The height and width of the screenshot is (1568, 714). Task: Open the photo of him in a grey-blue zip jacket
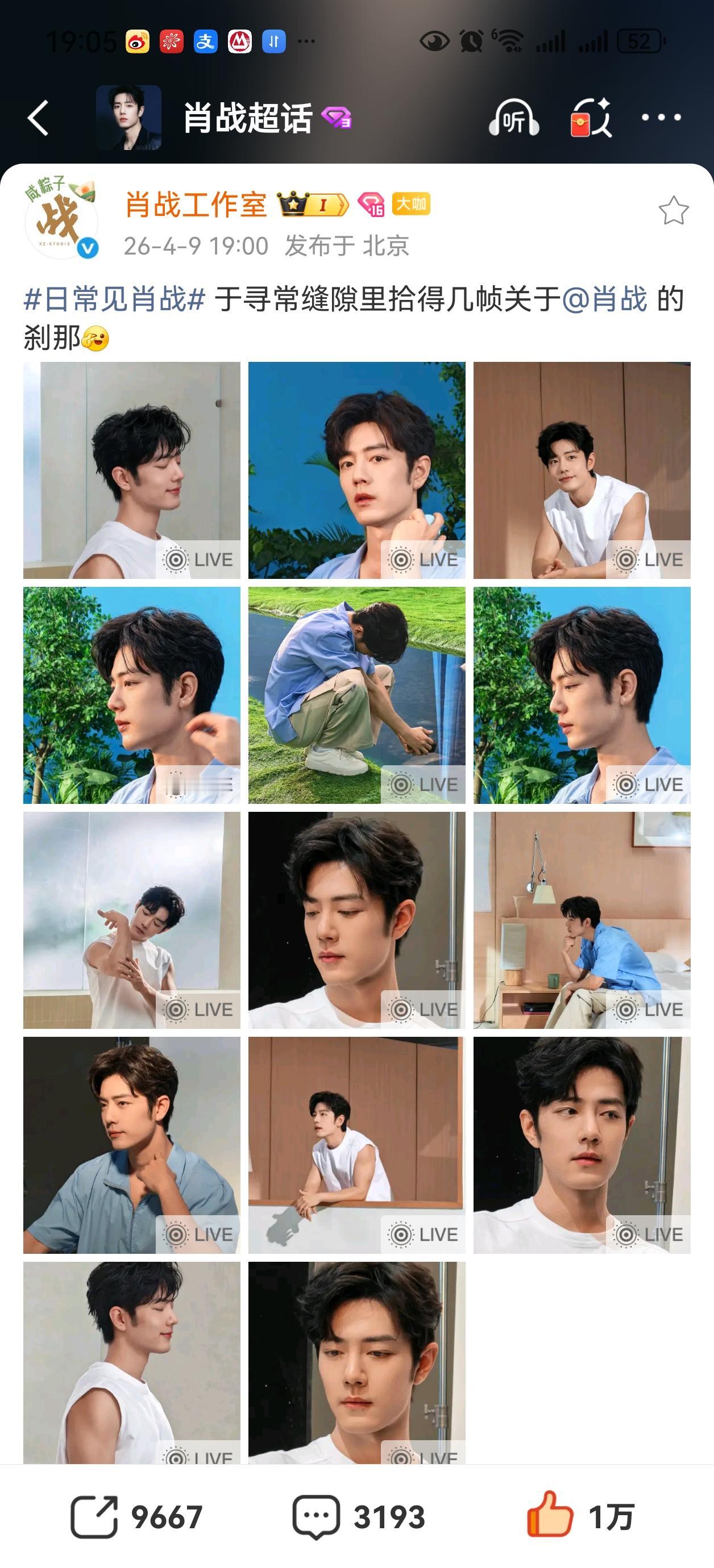click(x=131, y=1145)
